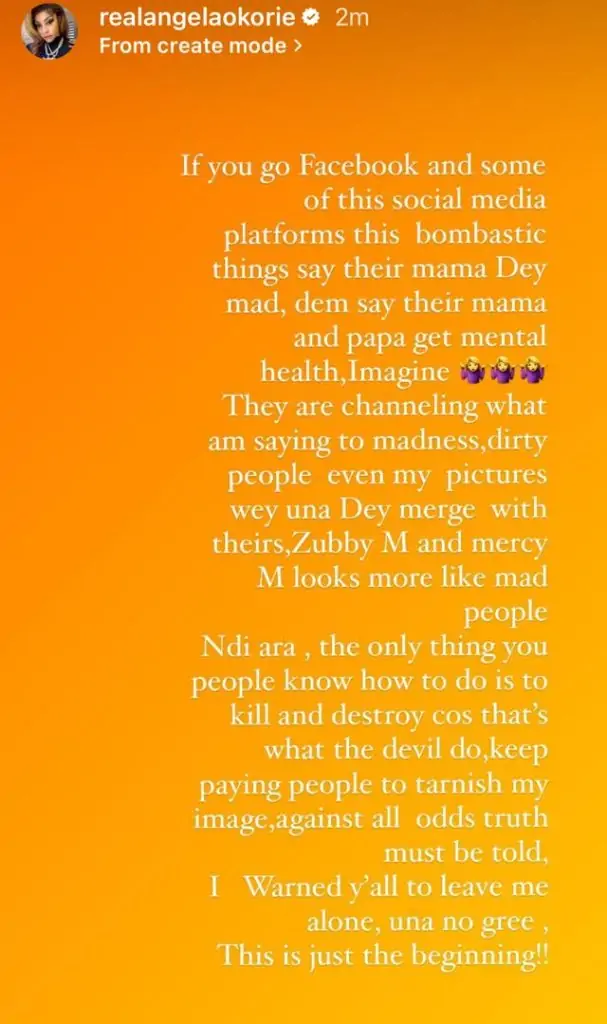The width and height of the screenshot is (607, 1024).
Task: Open realangelaokorie's profile picture
Action: [48, 31]
